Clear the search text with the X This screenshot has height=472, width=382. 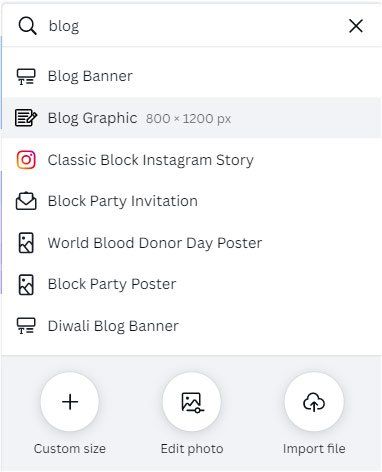click(356, 26)
